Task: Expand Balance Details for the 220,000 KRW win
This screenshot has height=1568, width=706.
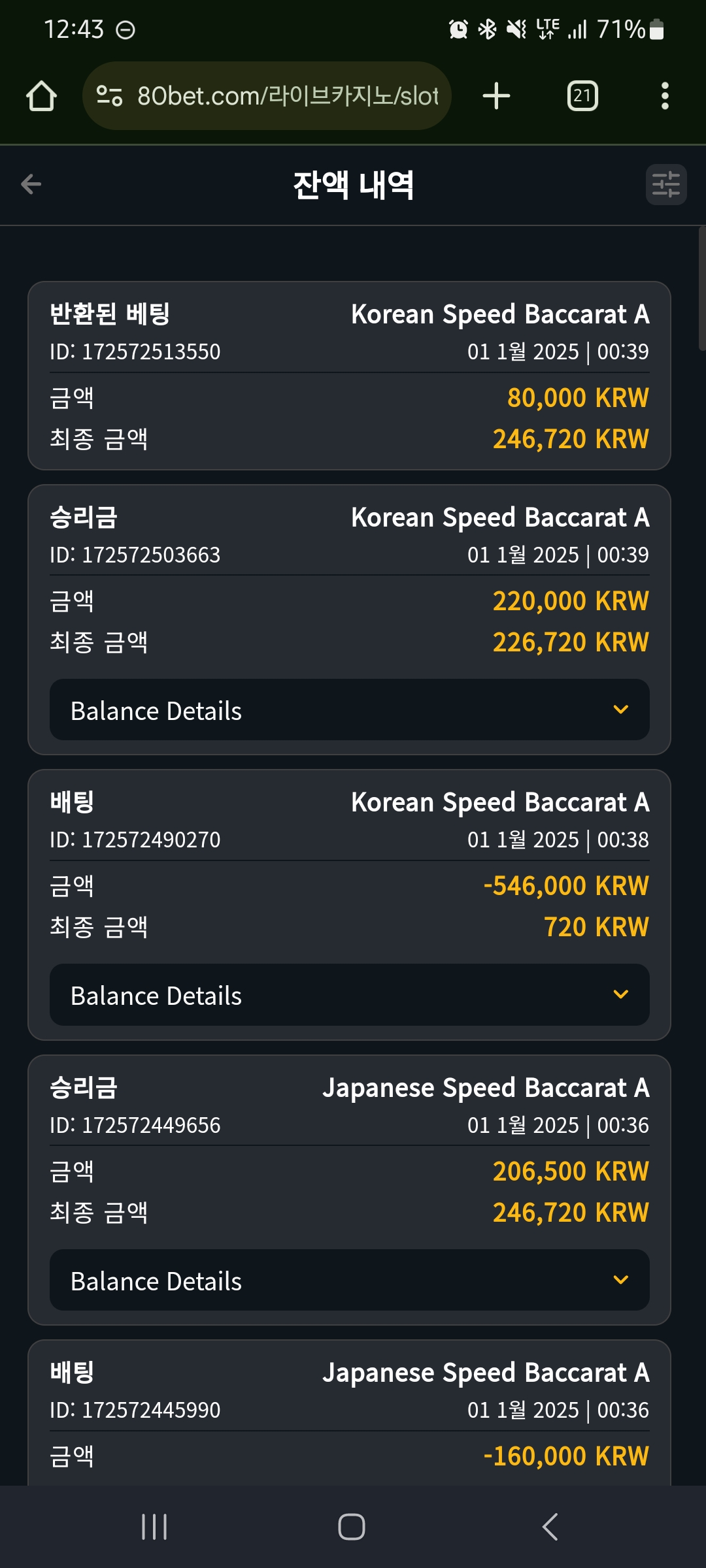Action: pyautogui.click(x=350, y=710)
